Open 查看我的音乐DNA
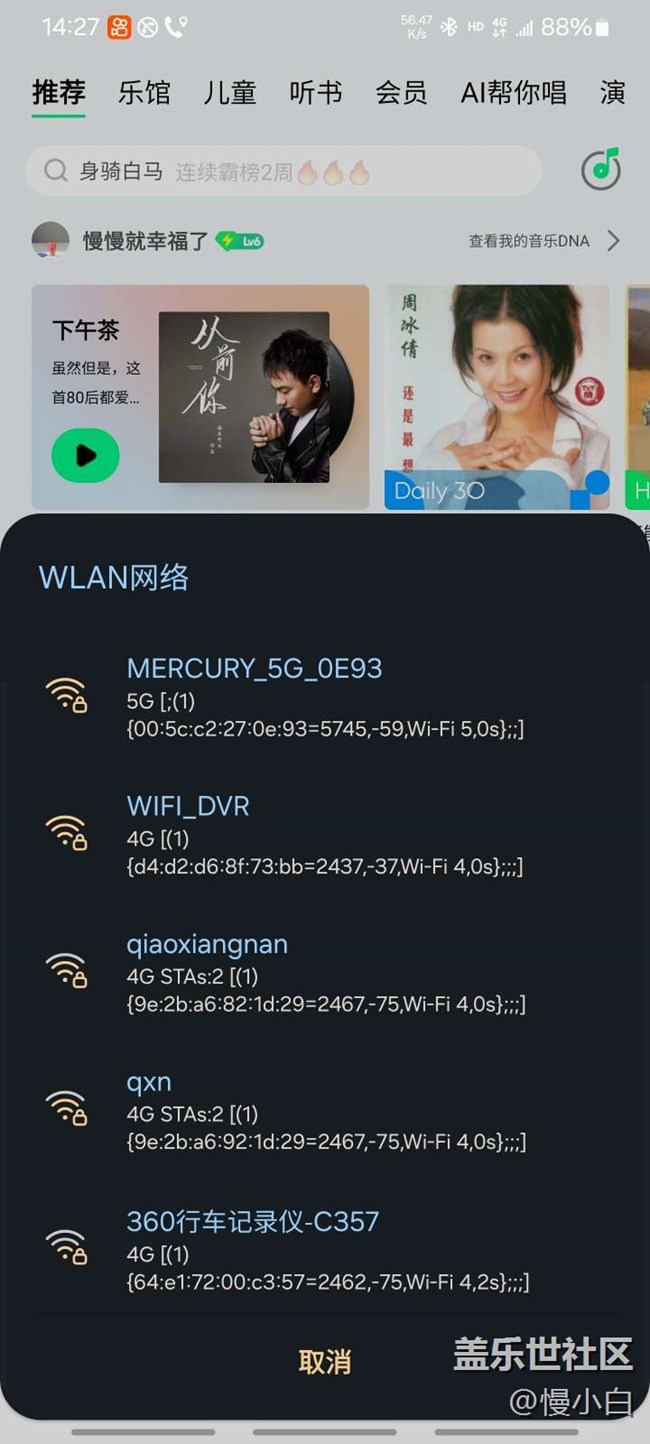 (x=544, y=241)
